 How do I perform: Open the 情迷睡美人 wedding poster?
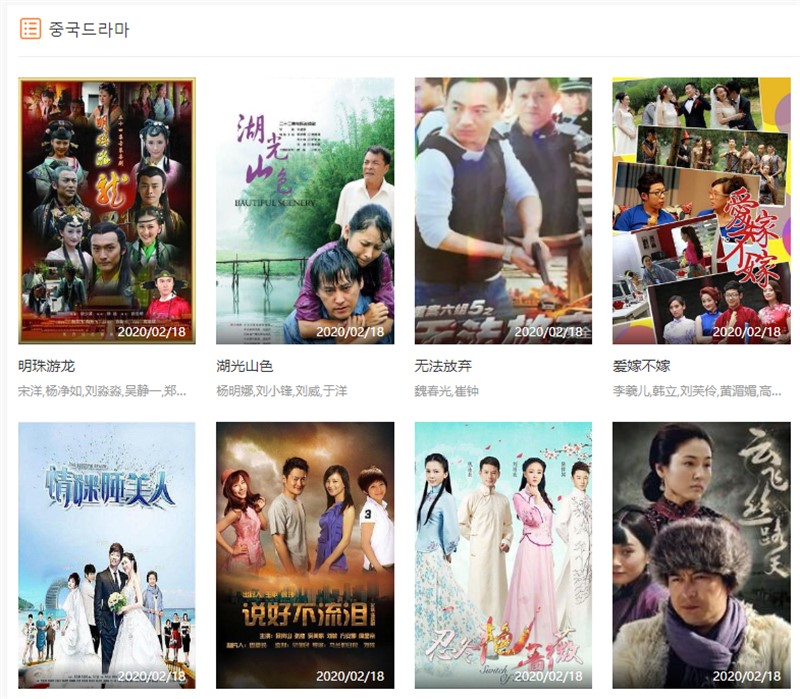pos(107,555)
